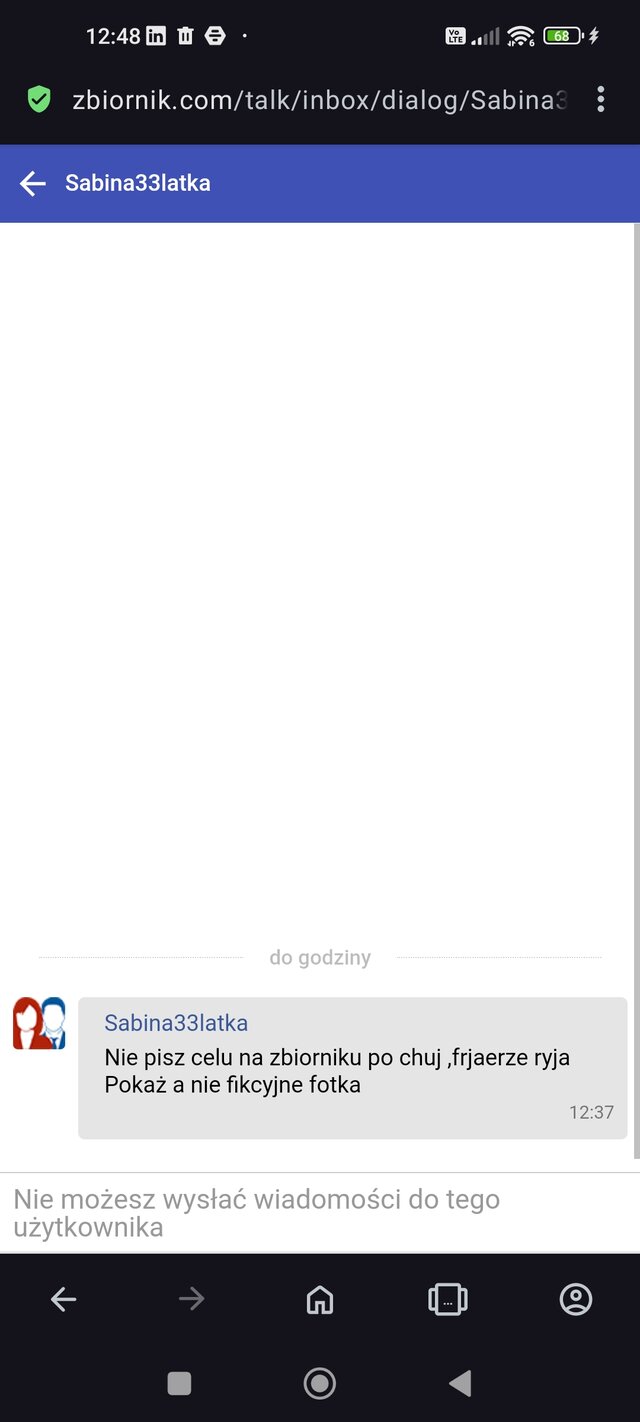Open the browser overflow menu
640x1422 pixels.
click(x=600, y=99)
